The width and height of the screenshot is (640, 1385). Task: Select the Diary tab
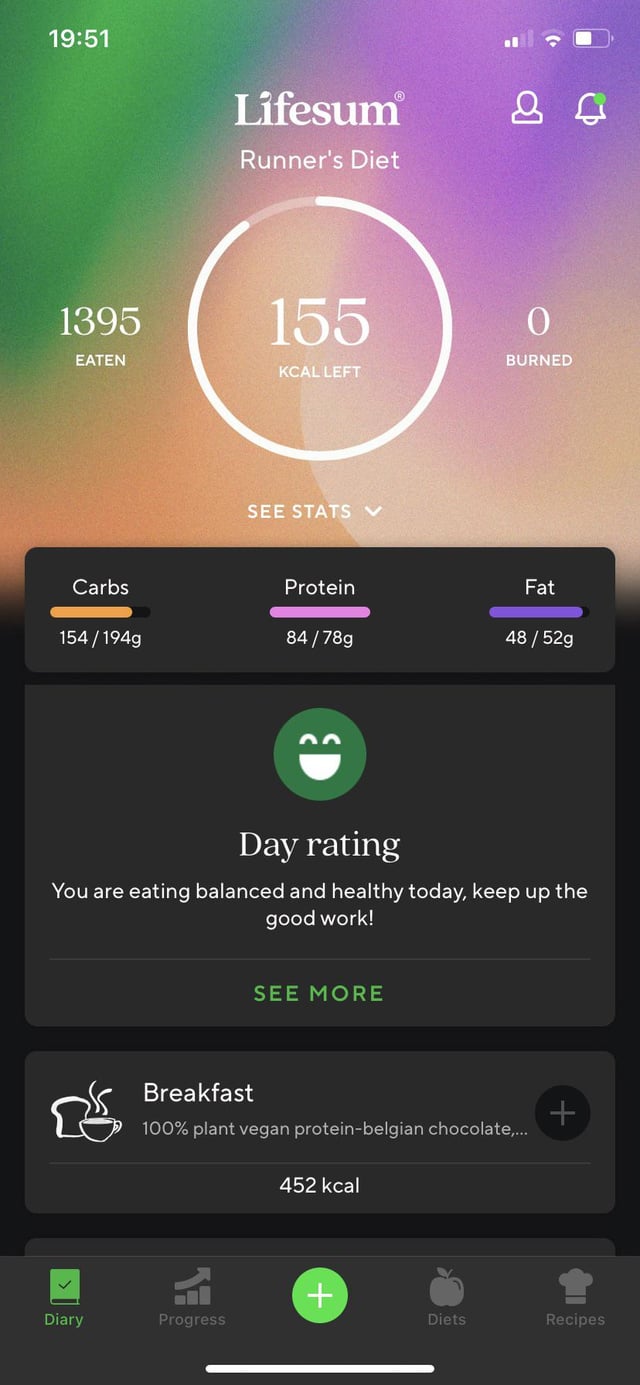(64, 1297)
